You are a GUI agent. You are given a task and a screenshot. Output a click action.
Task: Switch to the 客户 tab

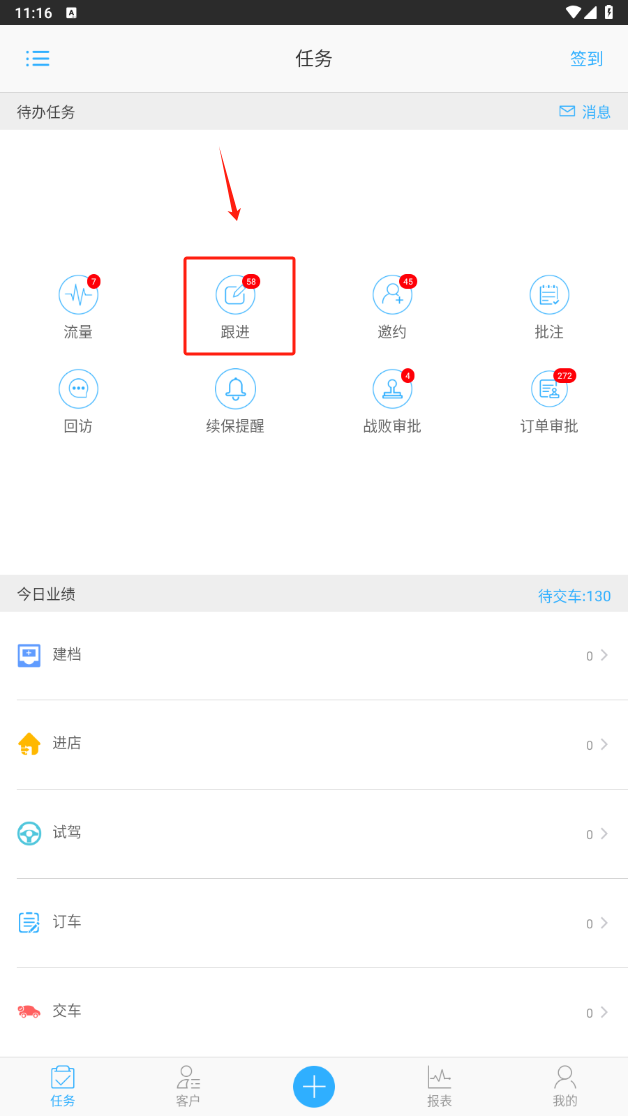point(188,1086)
